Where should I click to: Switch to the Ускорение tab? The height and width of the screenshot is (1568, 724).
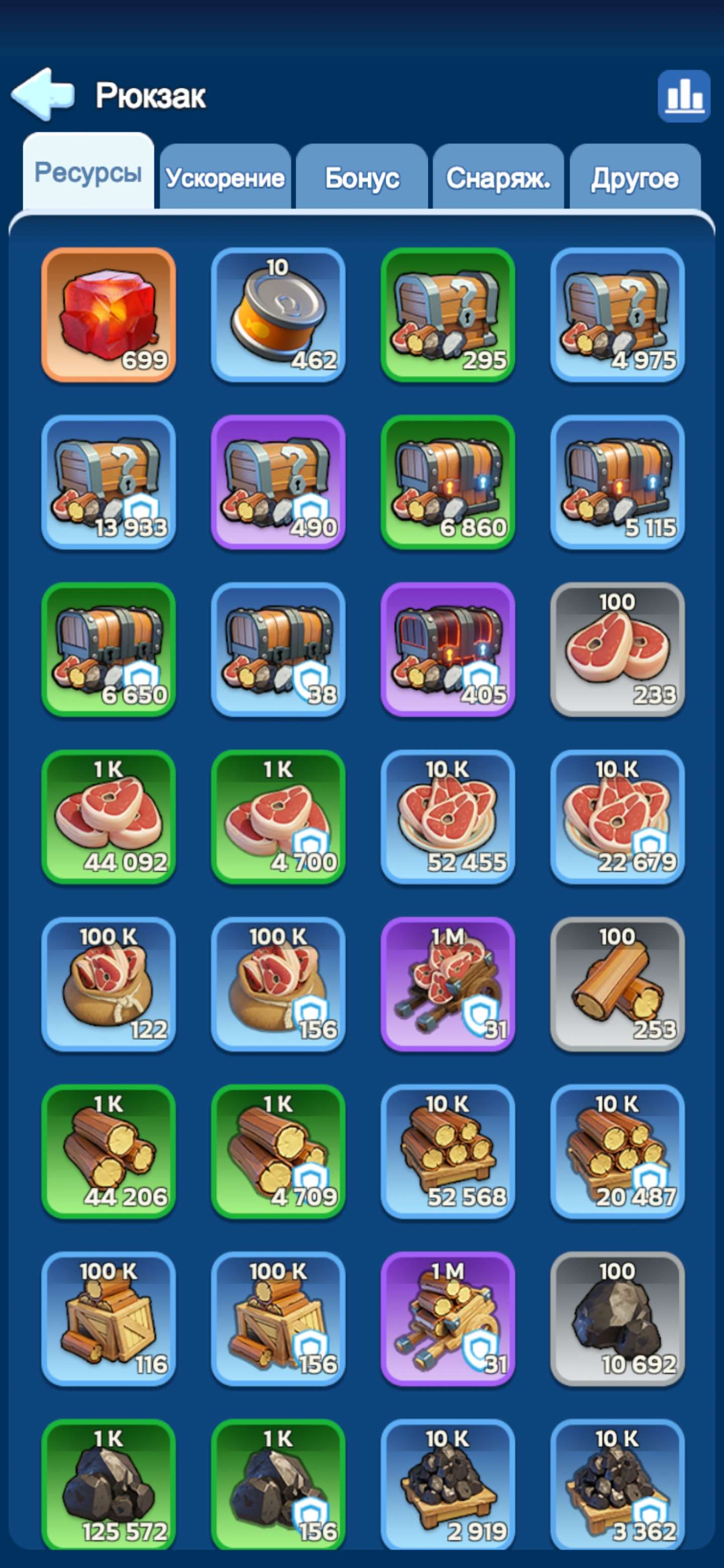pyautogui.click(x=225, y=177)
